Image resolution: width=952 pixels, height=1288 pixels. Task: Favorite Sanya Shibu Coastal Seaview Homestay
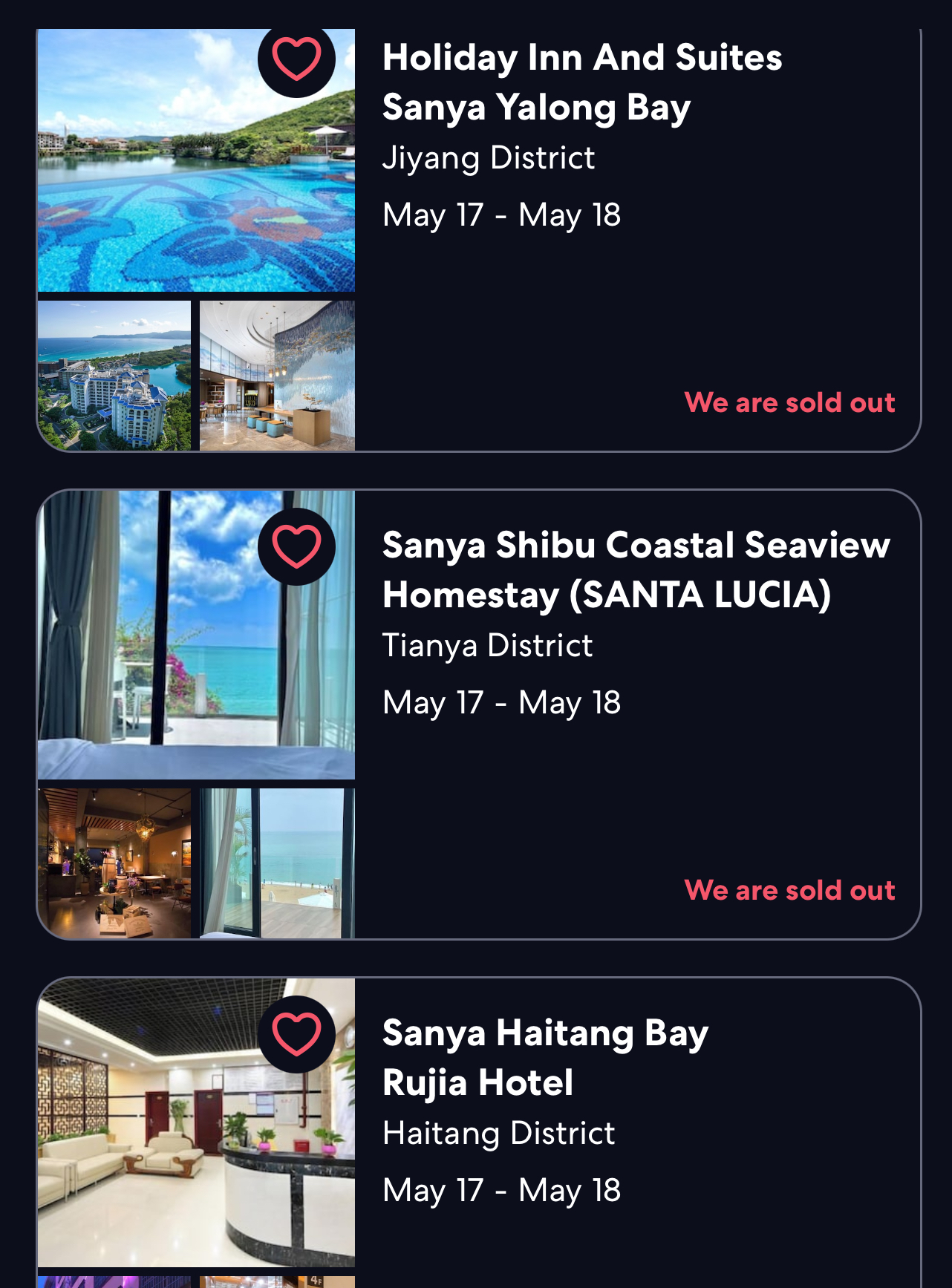[x=296, y=546]
